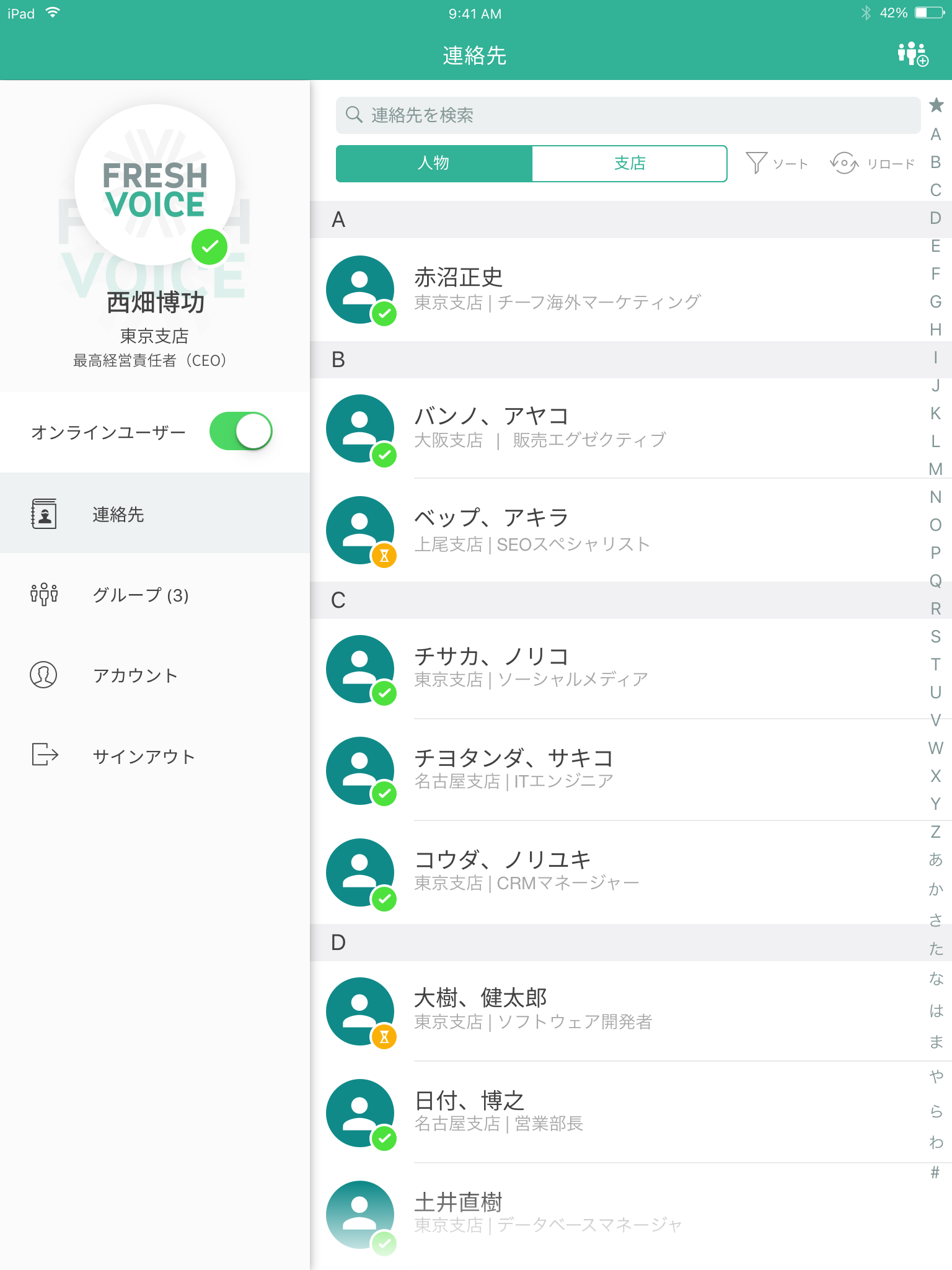
Task: Open 連絡先 in the side menu
Action: [x=118, y=514]
